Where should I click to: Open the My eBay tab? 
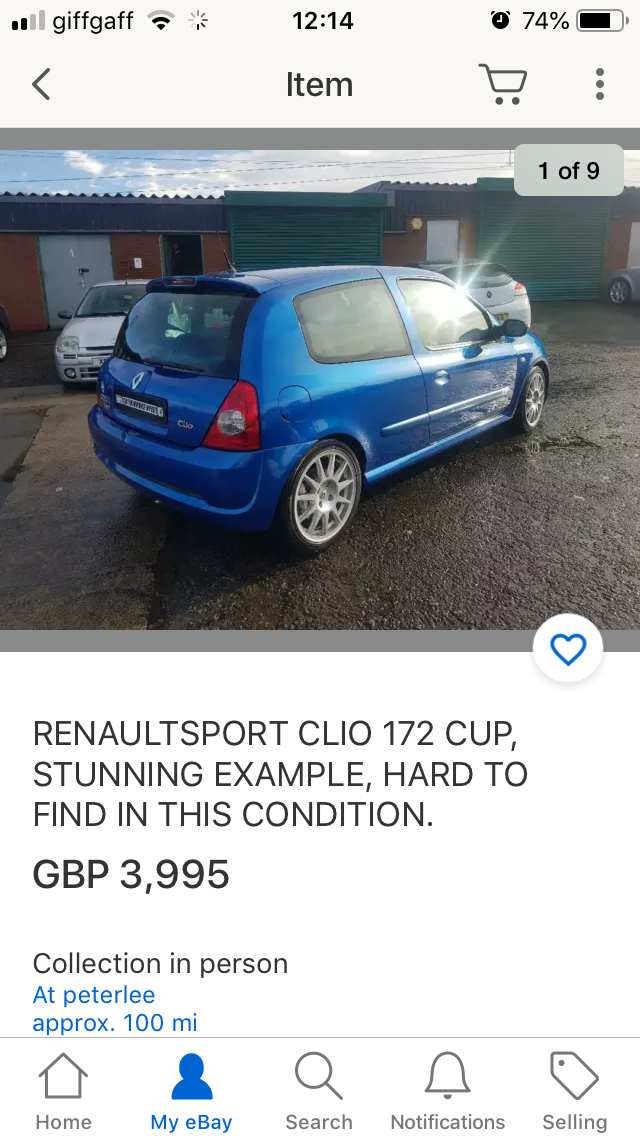point(191,1092)
